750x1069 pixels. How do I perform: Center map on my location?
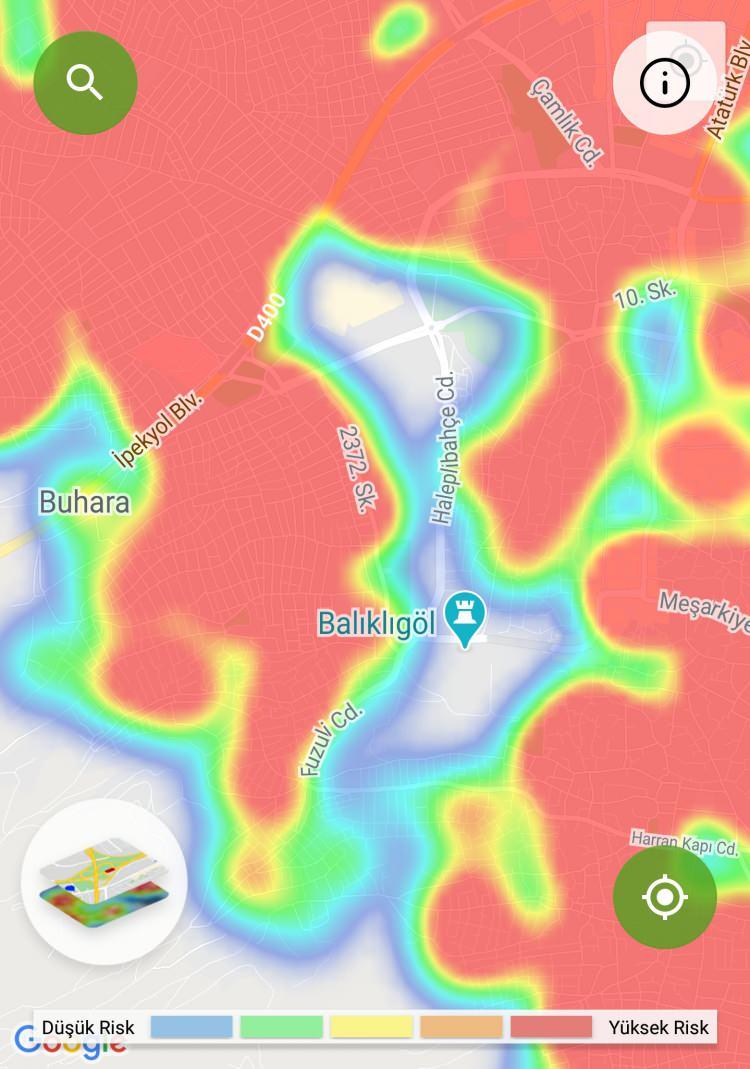[x=665, y=897]
